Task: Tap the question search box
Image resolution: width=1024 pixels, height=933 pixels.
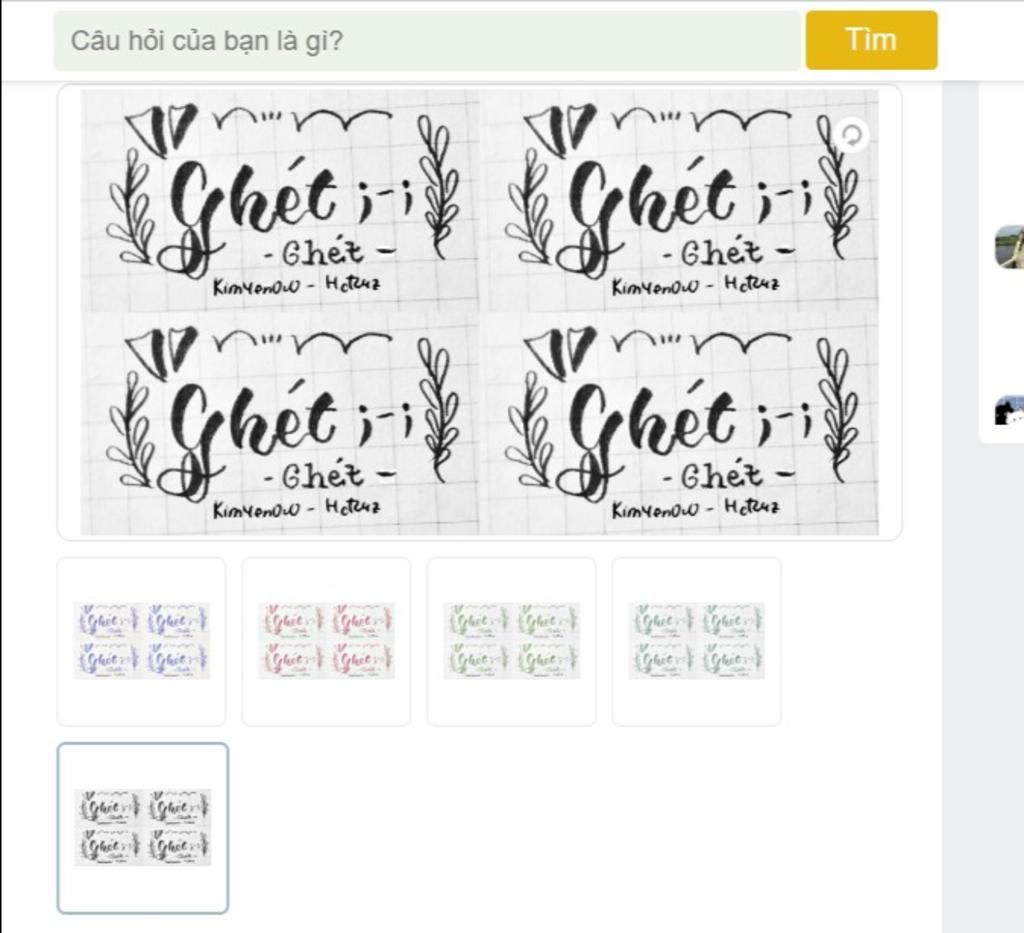Action: coord(428,41)
